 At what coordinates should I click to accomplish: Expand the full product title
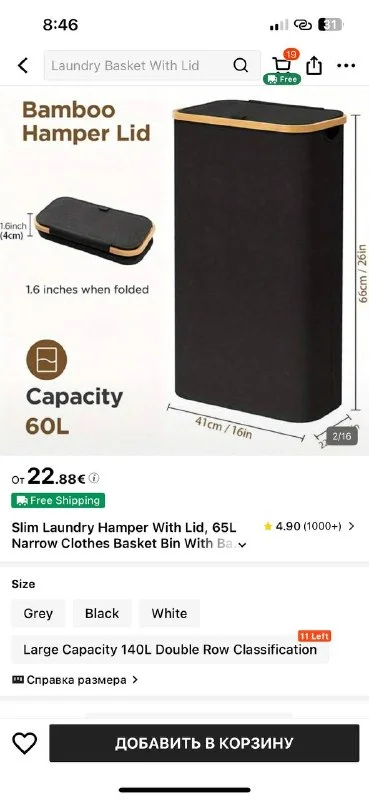point(243,544)
